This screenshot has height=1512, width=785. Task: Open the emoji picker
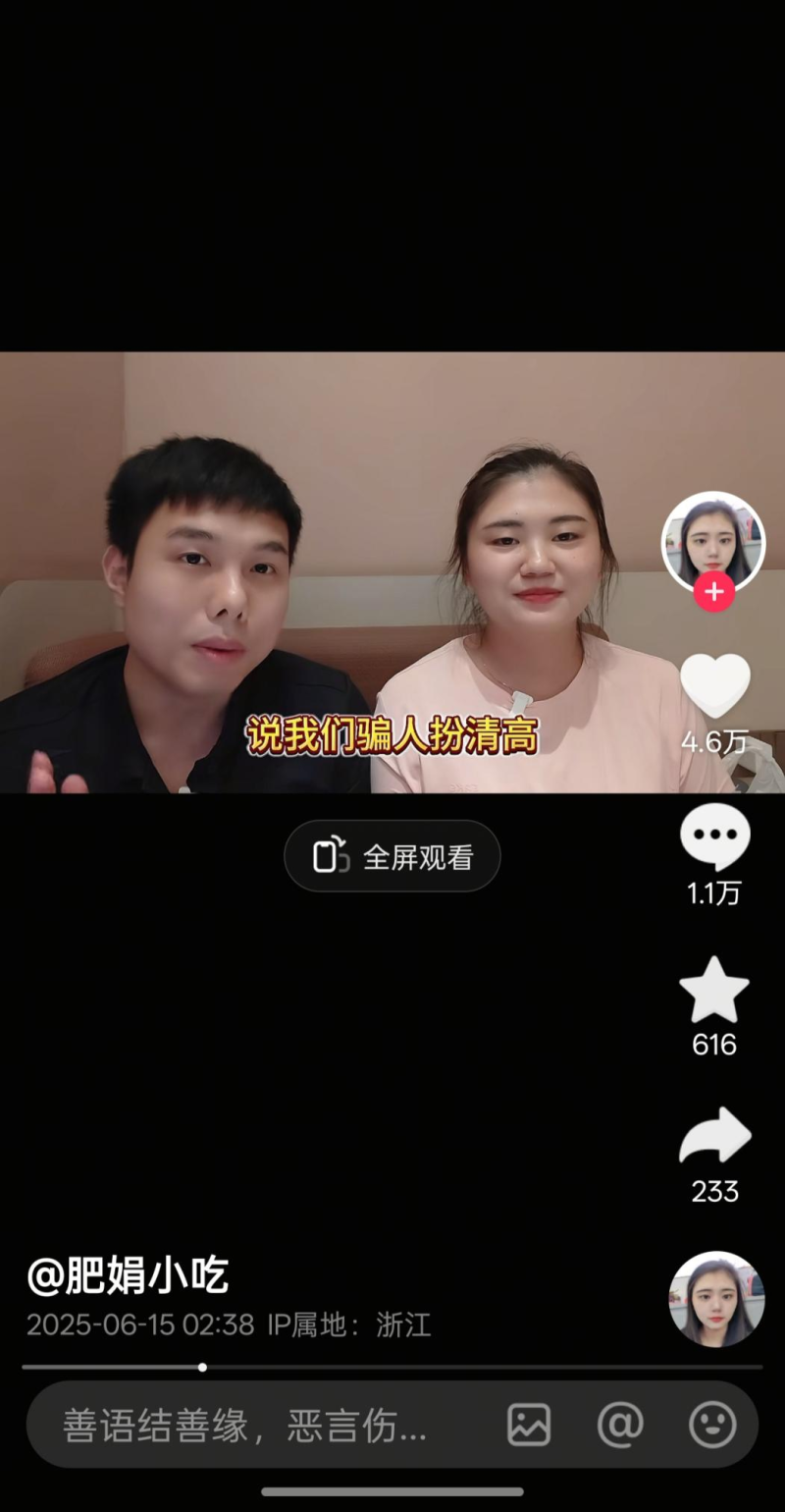[712, 1425]
